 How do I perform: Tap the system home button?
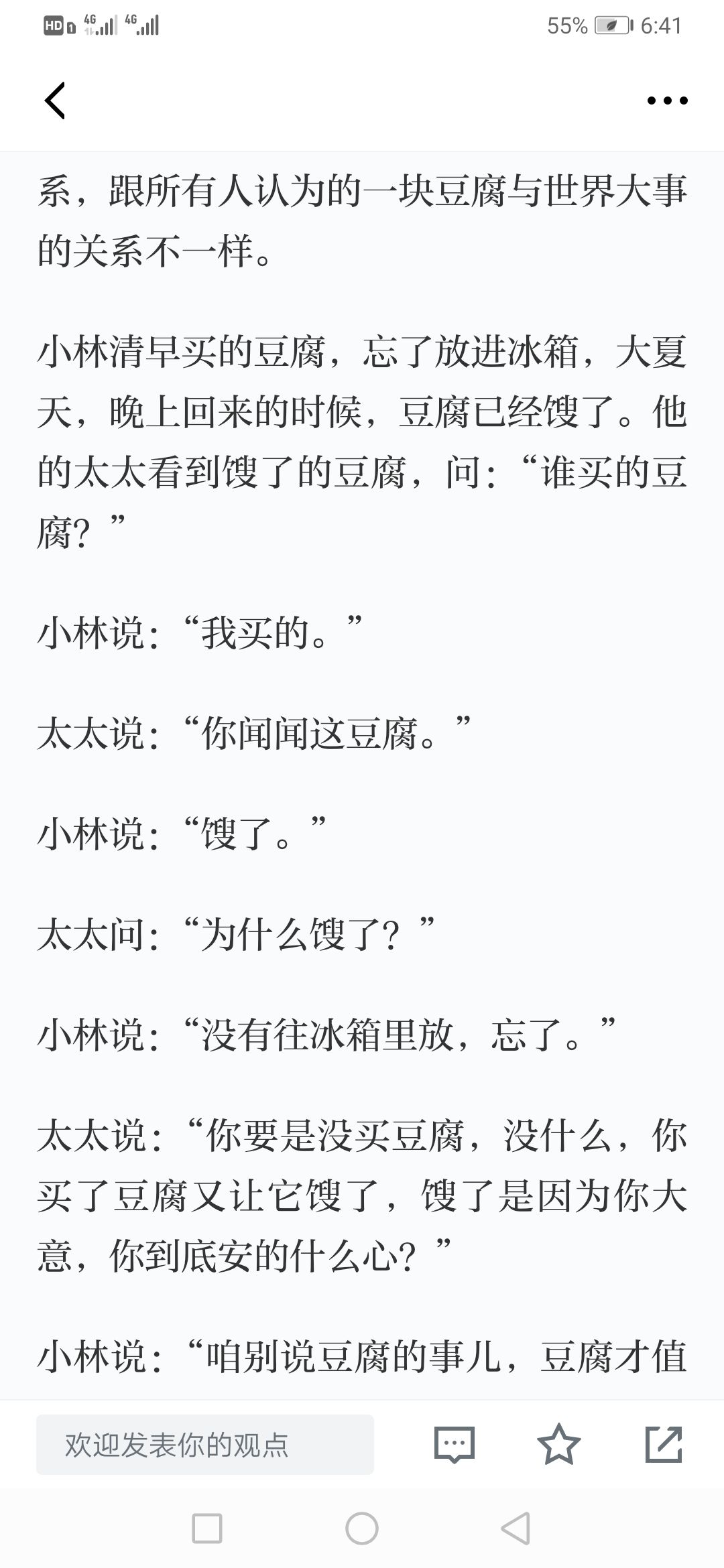coord(362,1528)
